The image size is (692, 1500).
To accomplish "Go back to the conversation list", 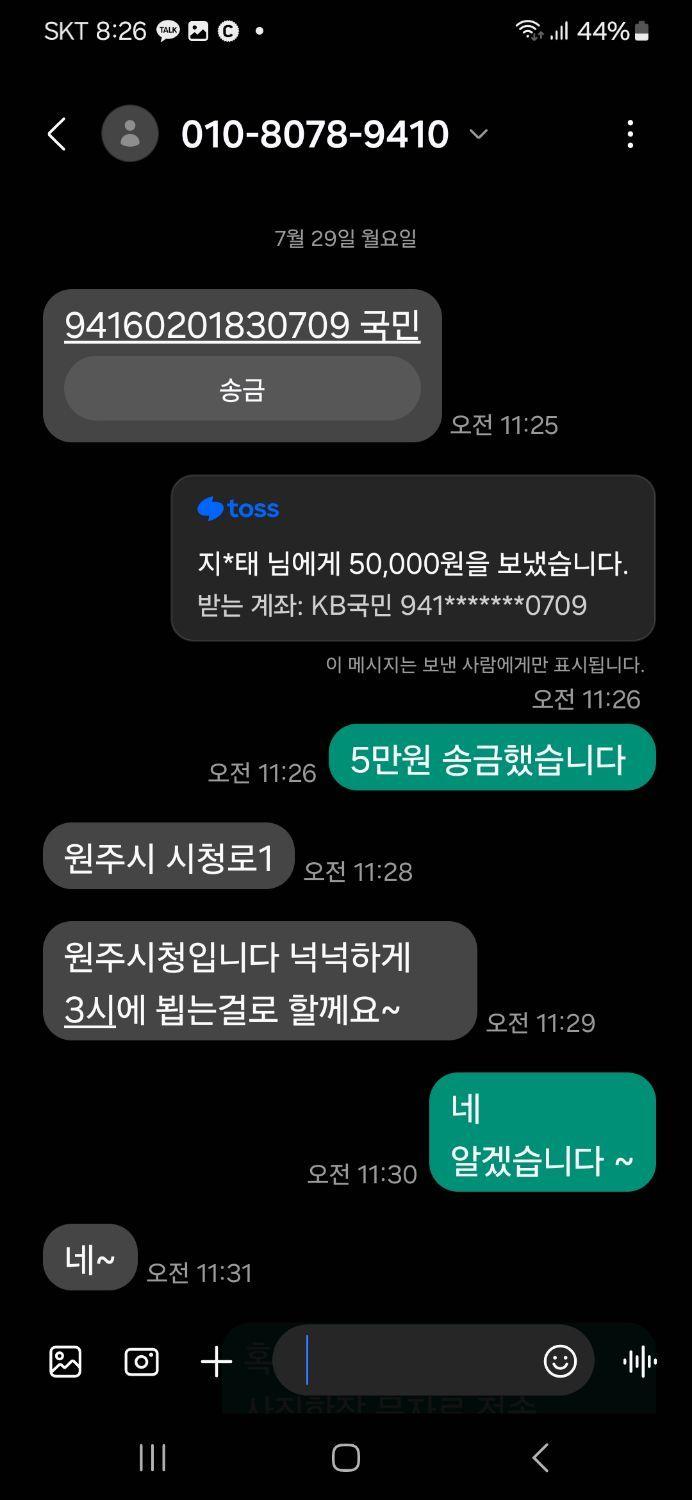I will pos(57,134).
